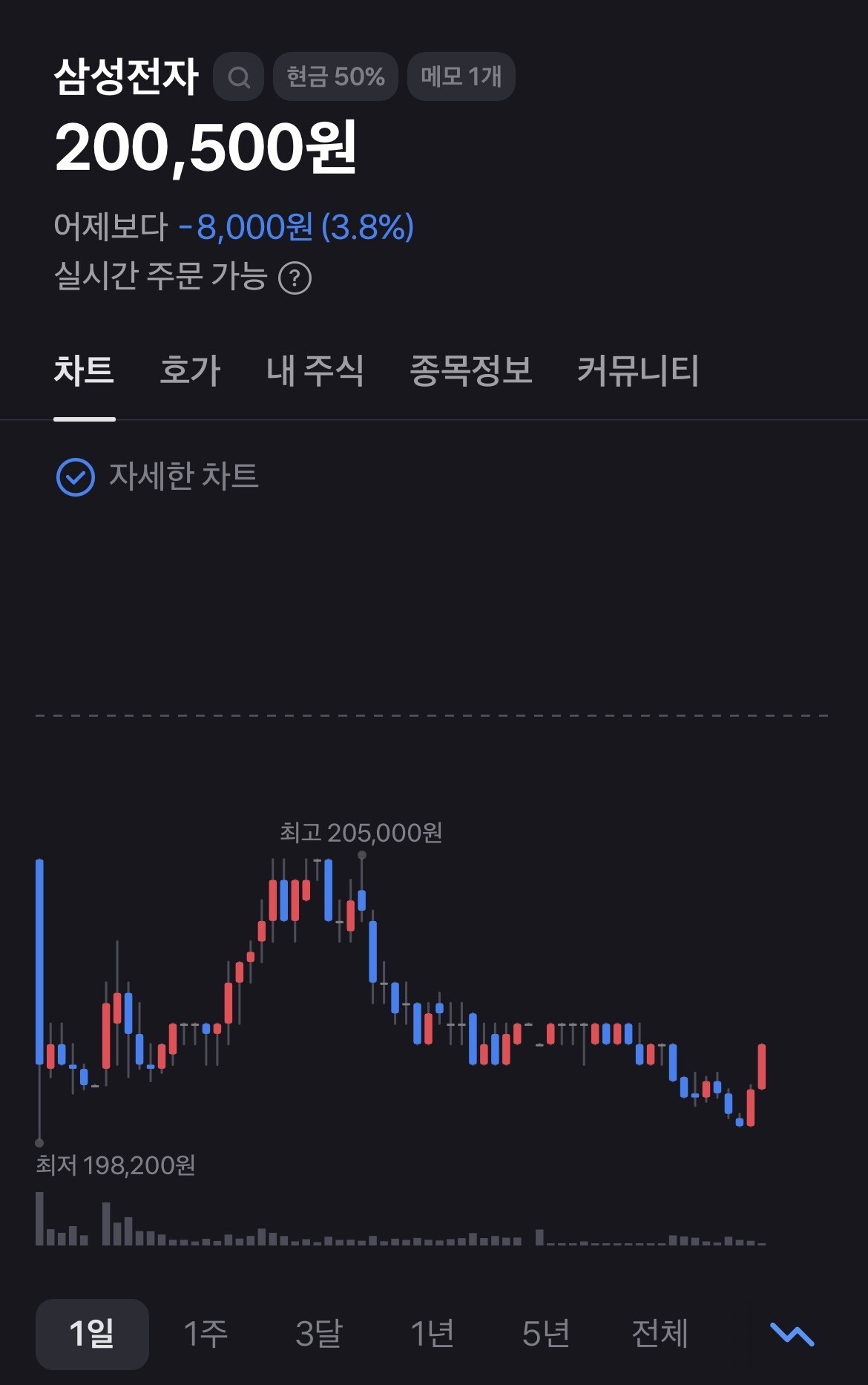Viewport: 868px width, 1385px height.
Task: Switch to the 호가 tab
Action: (x=190, y=370)
